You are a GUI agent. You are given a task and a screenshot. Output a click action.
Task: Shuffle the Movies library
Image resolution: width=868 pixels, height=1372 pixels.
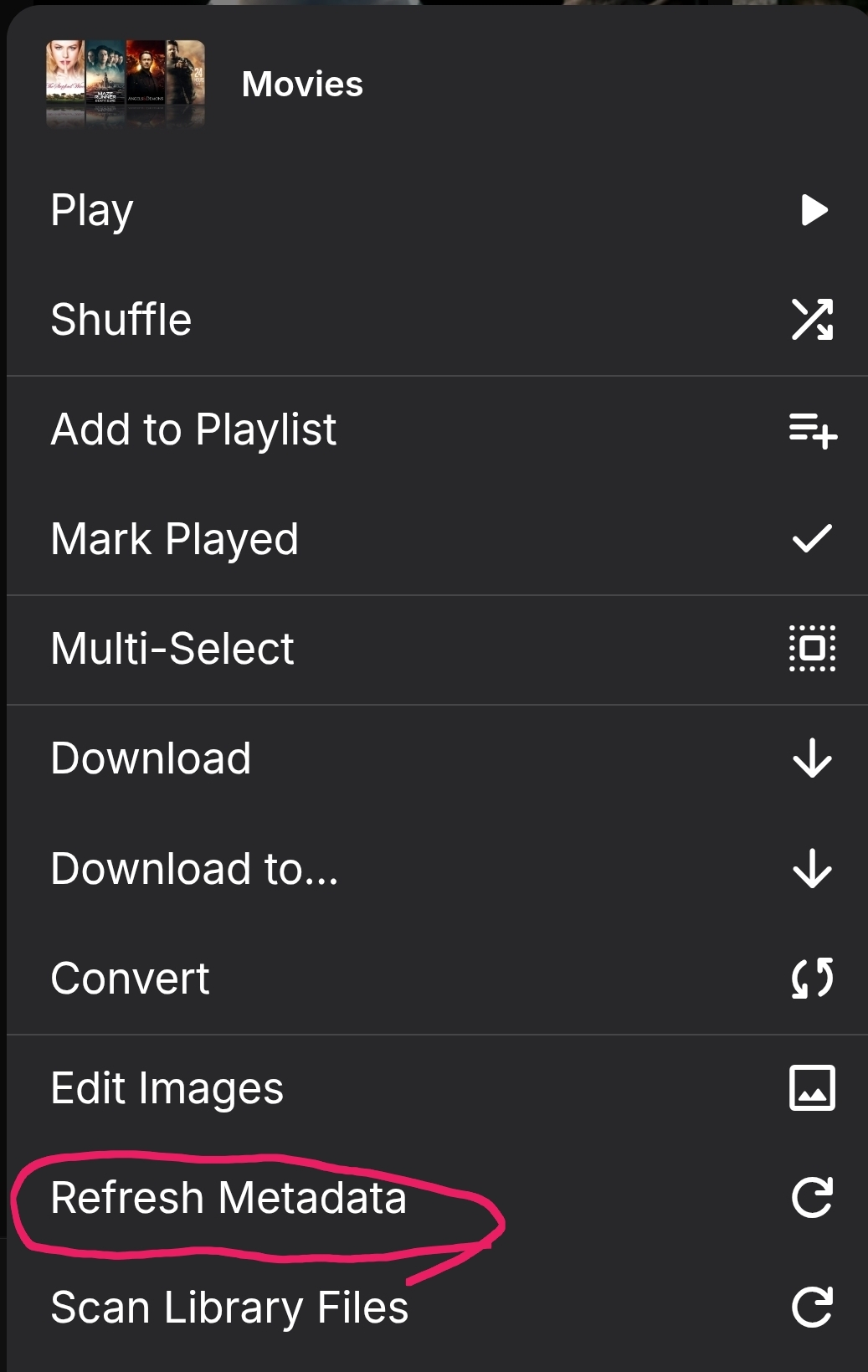point(121,320)
